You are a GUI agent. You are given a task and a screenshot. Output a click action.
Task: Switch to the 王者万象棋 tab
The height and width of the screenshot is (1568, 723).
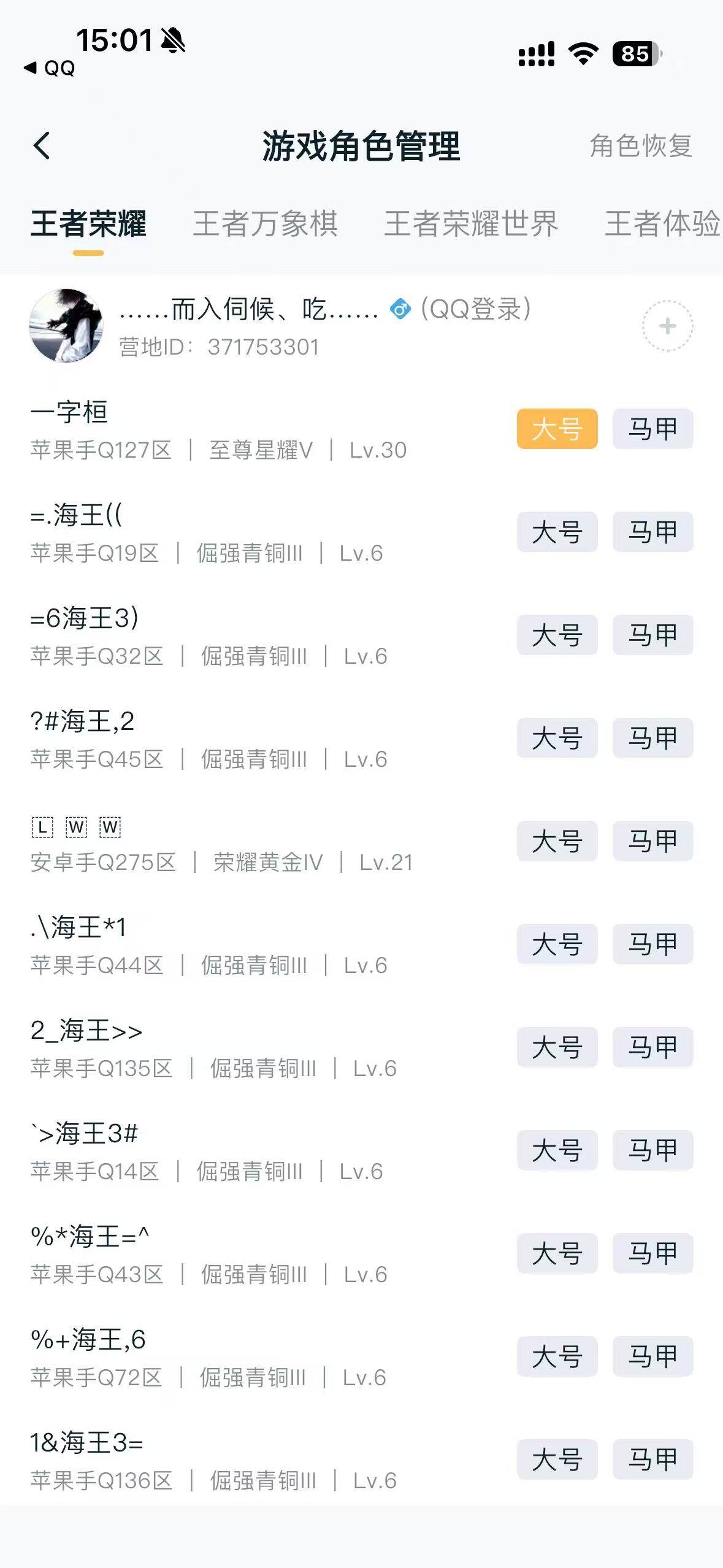(265, 223)
